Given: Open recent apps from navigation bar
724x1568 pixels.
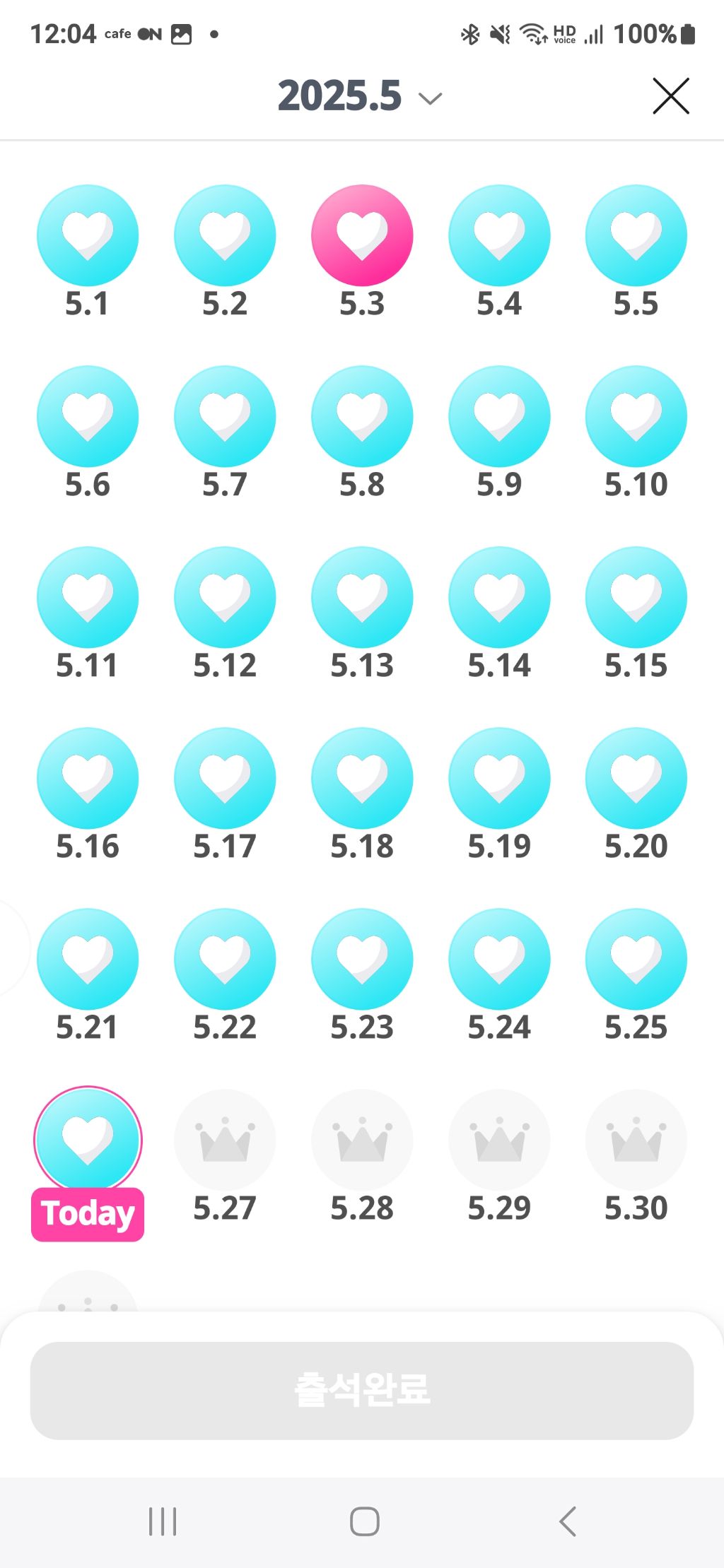Looking at the screenshot, I should click(x=163, y=1521).
